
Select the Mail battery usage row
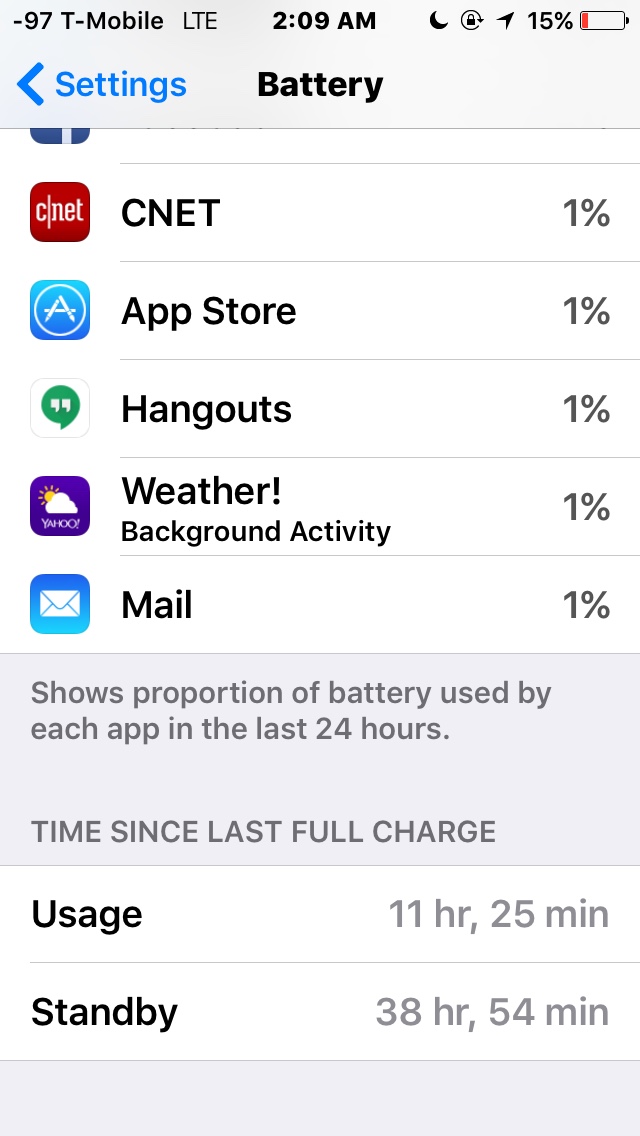click(x=320, y=605)
